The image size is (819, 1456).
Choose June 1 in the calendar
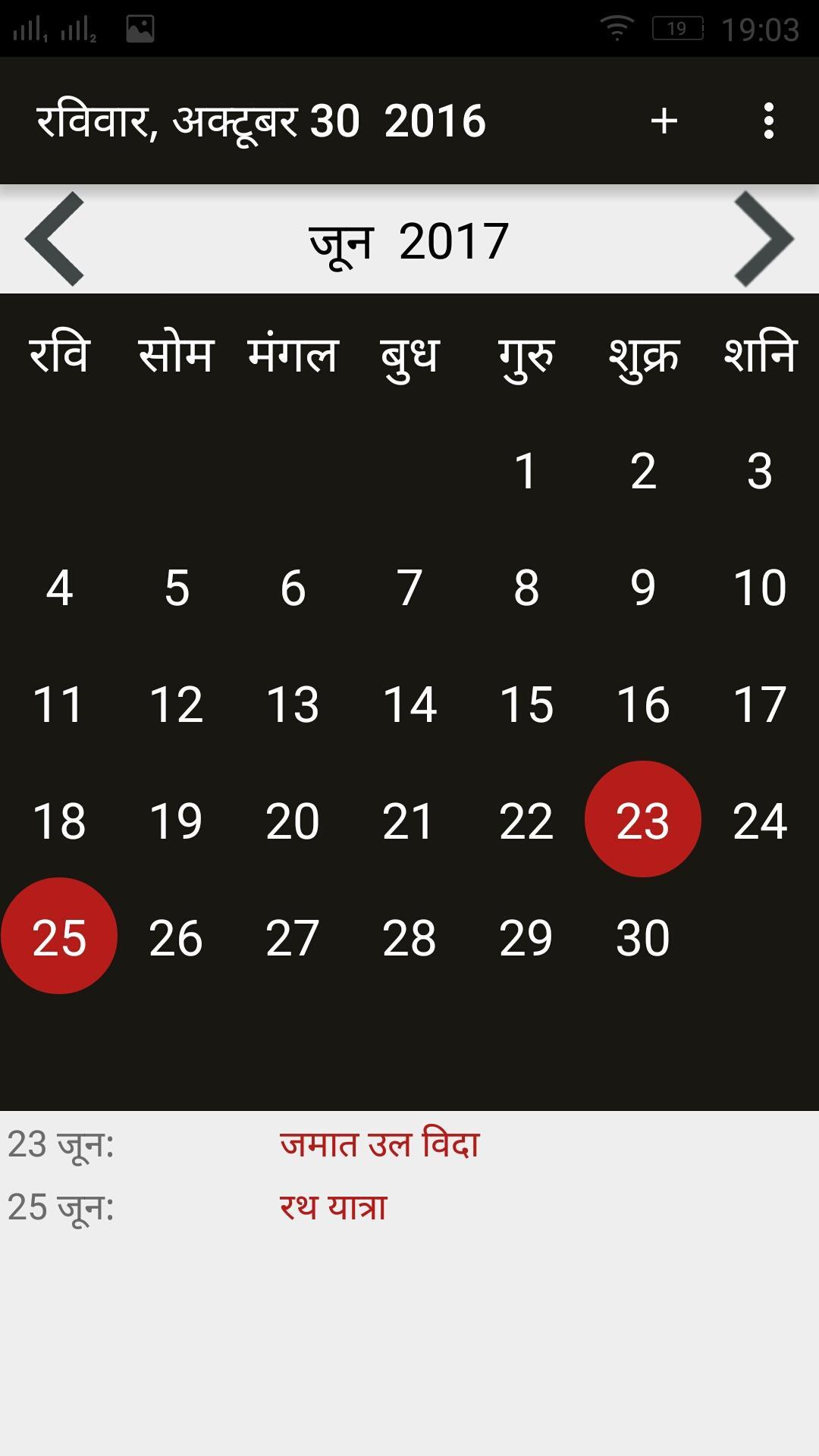526,470
